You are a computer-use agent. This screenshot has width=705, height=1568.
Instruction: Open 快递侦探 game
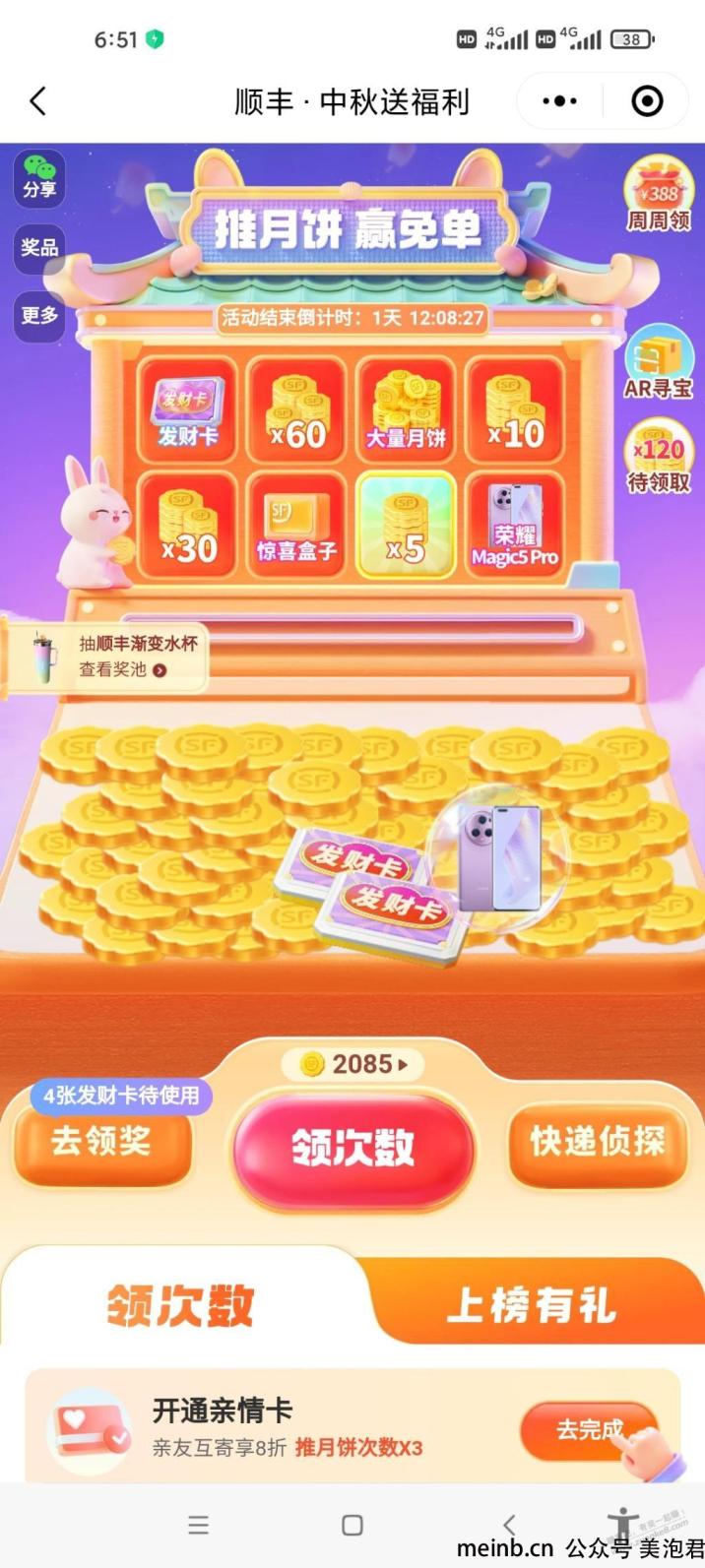coord(597,1142)
